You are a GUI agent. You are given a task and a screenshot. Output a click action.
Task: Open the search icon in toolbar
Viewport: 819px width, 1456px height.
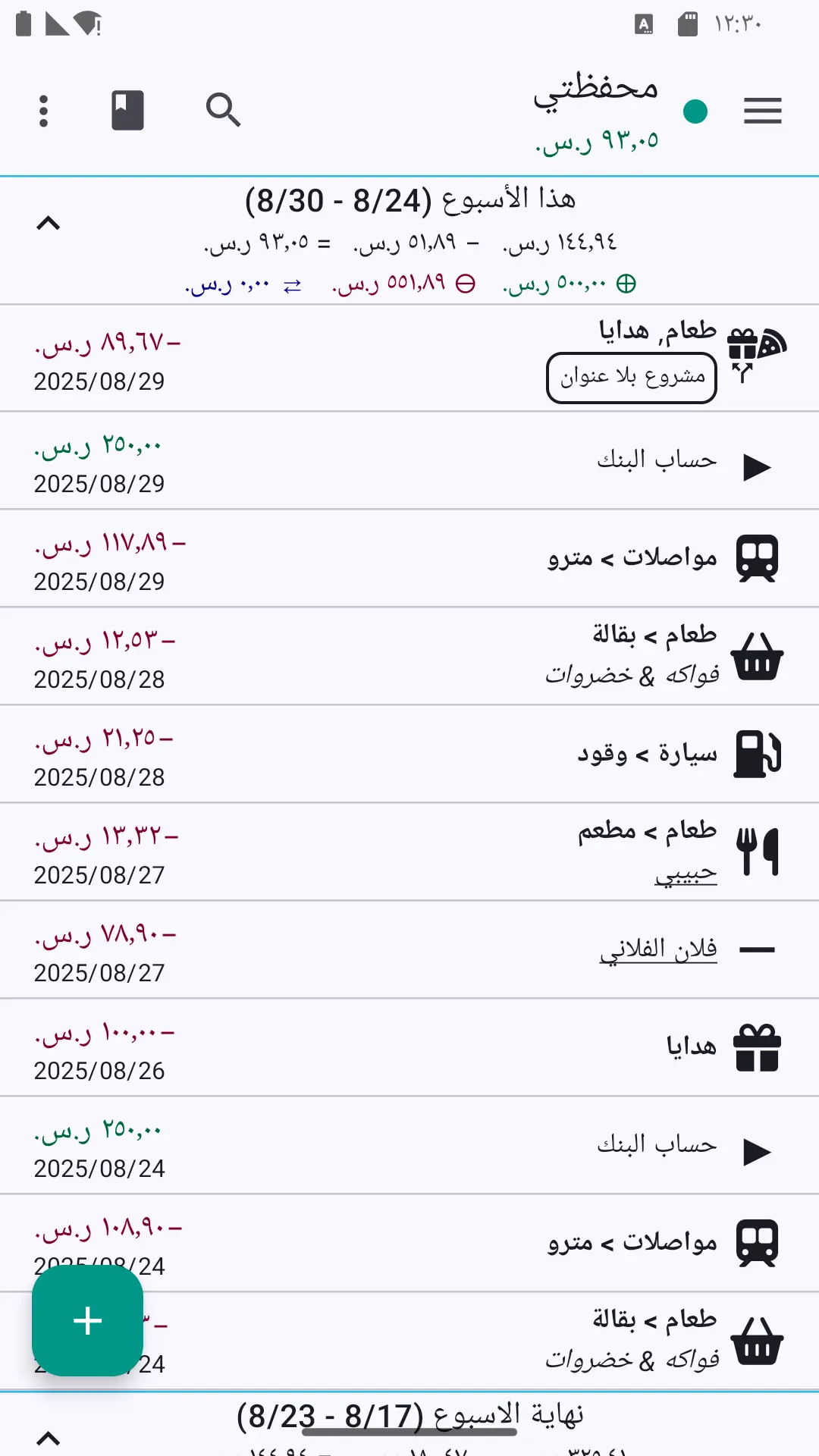pyautogui.click(x=223, y=111)
